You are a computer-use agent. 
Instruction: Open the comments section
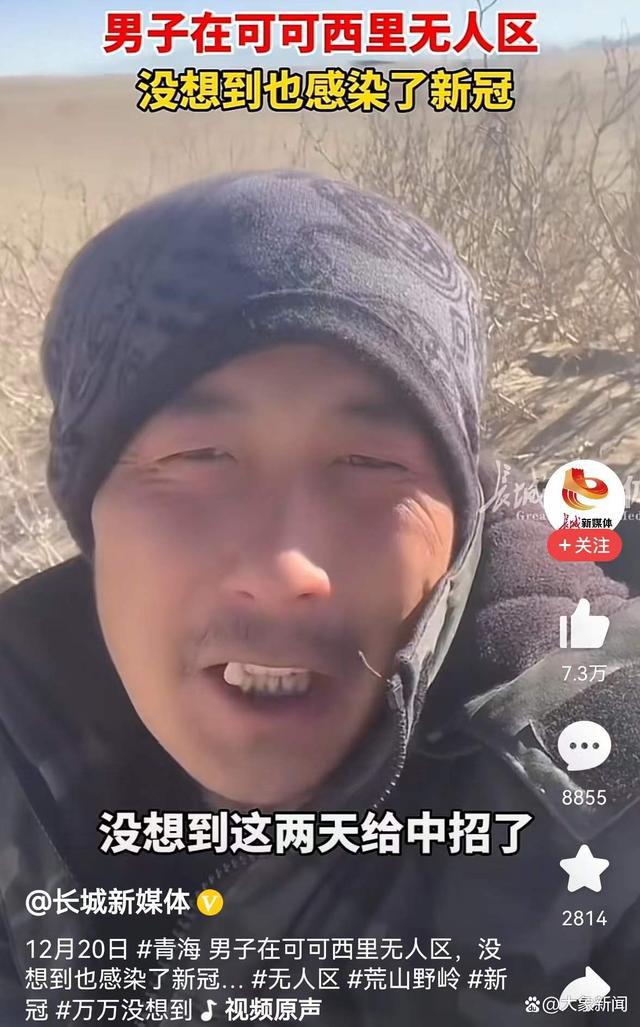click(x=584, y=748)
